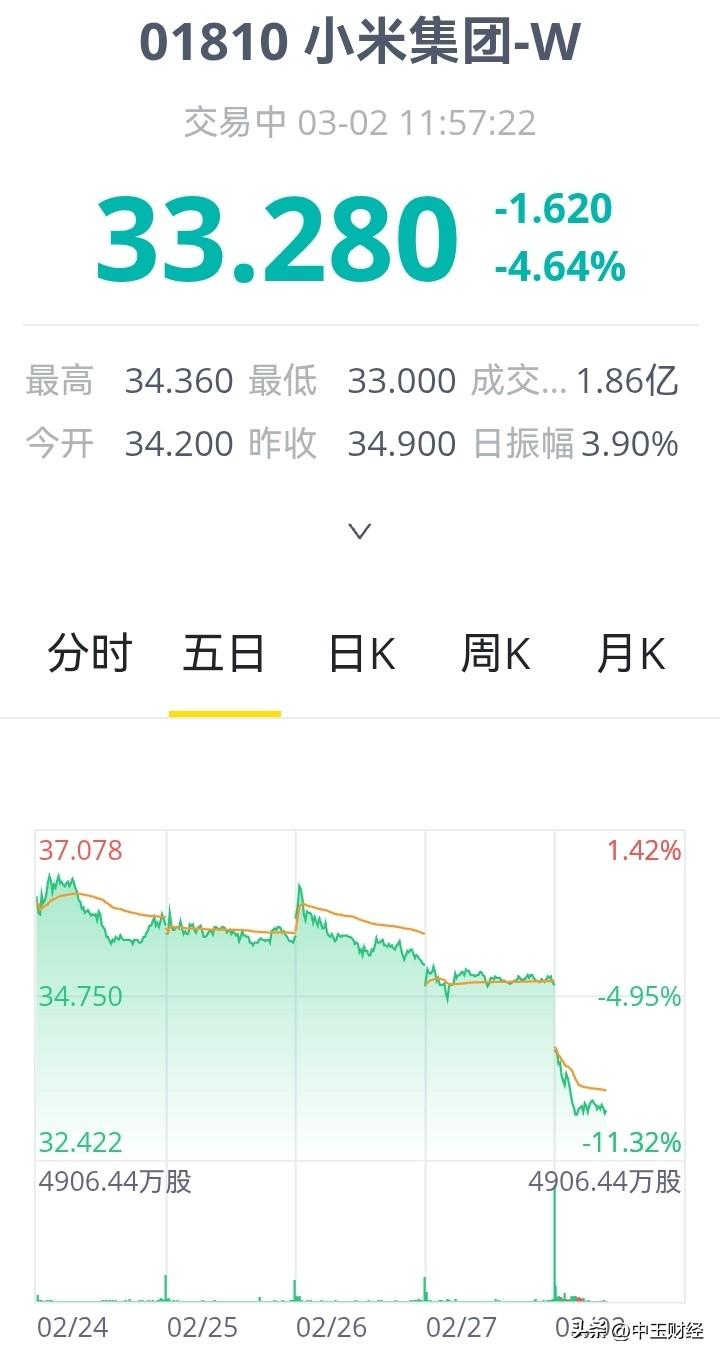Click the price change -4.64% label
This screenshot has width=720, height=1356.
[561, 270]
